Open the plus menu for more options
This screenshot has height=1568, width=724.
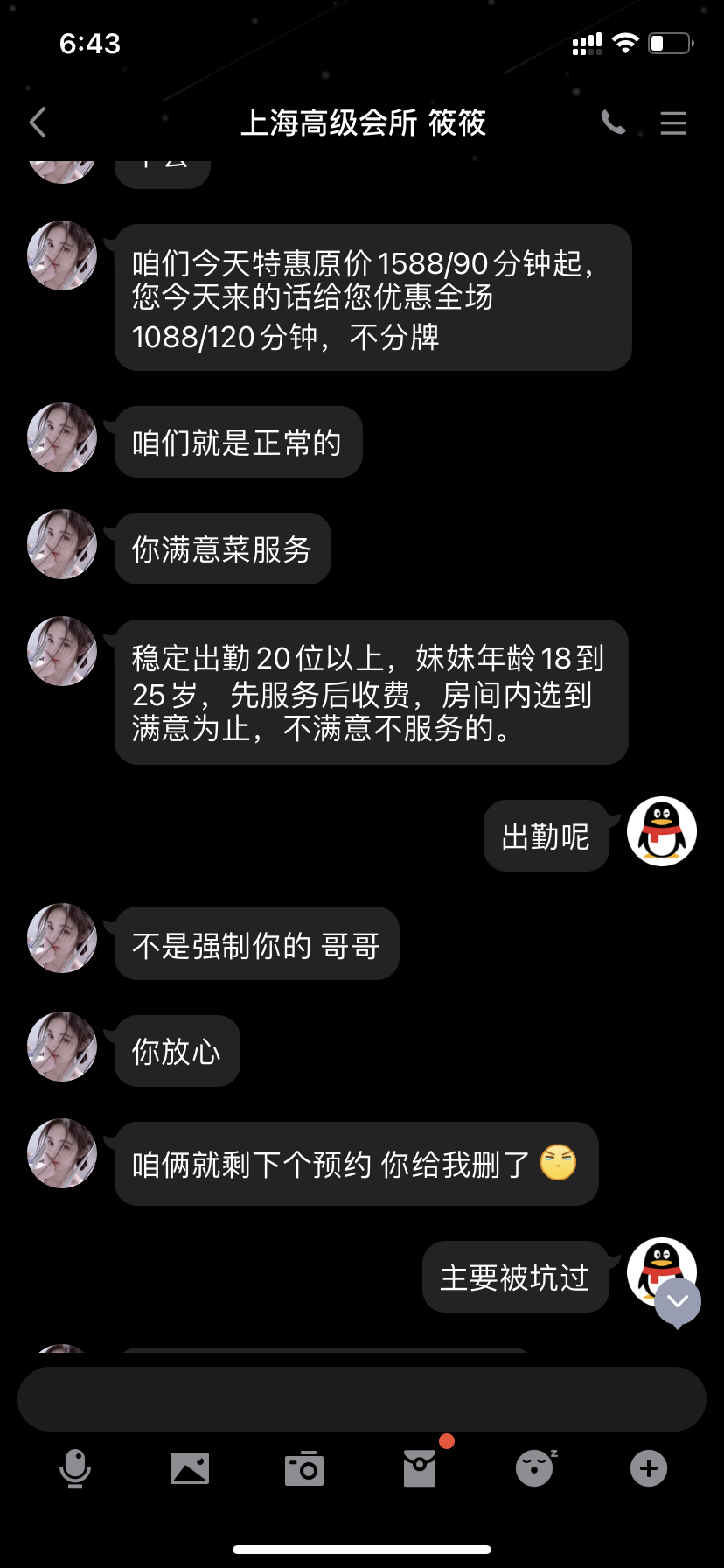coord(649,1468)
